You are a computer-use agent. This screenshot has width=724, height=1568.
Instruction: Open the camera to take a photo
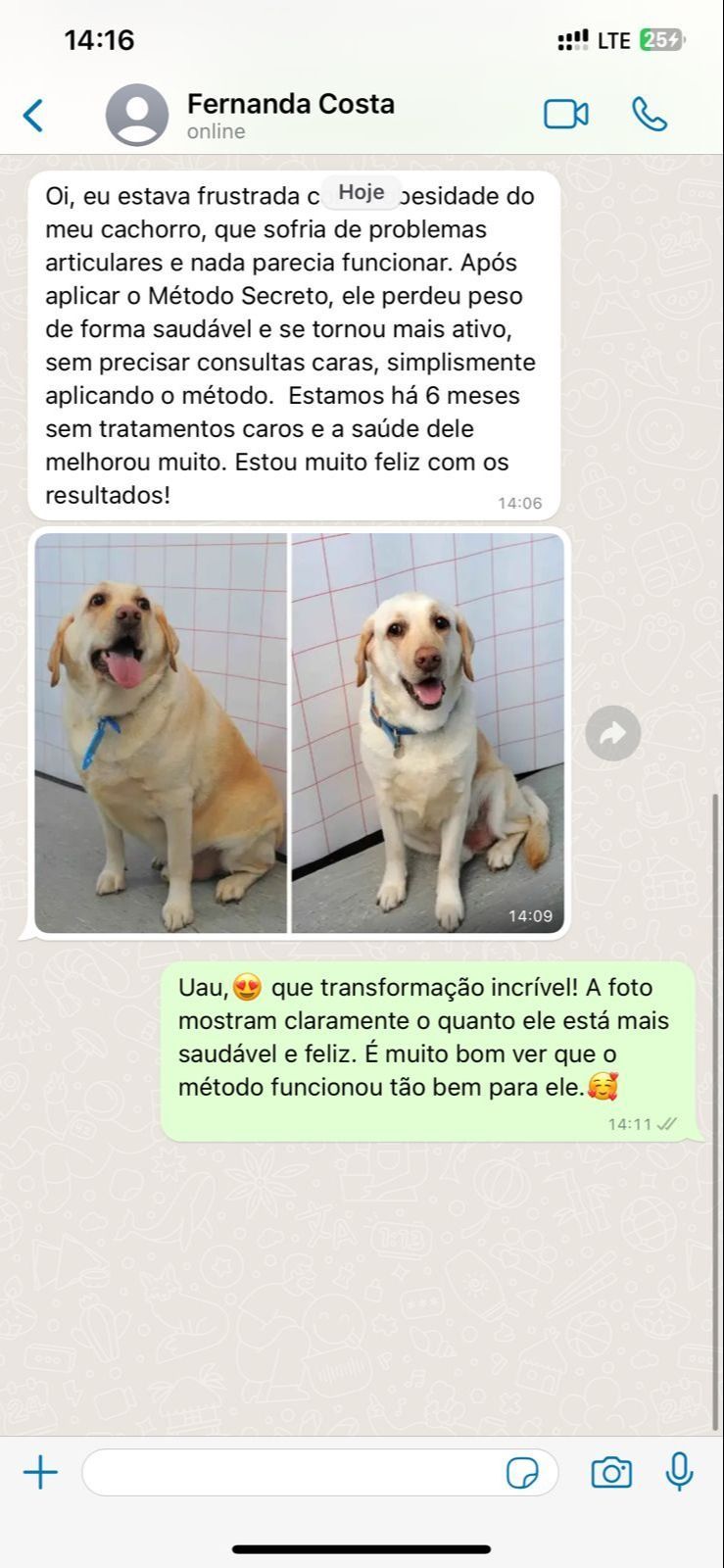[610, 1472]
